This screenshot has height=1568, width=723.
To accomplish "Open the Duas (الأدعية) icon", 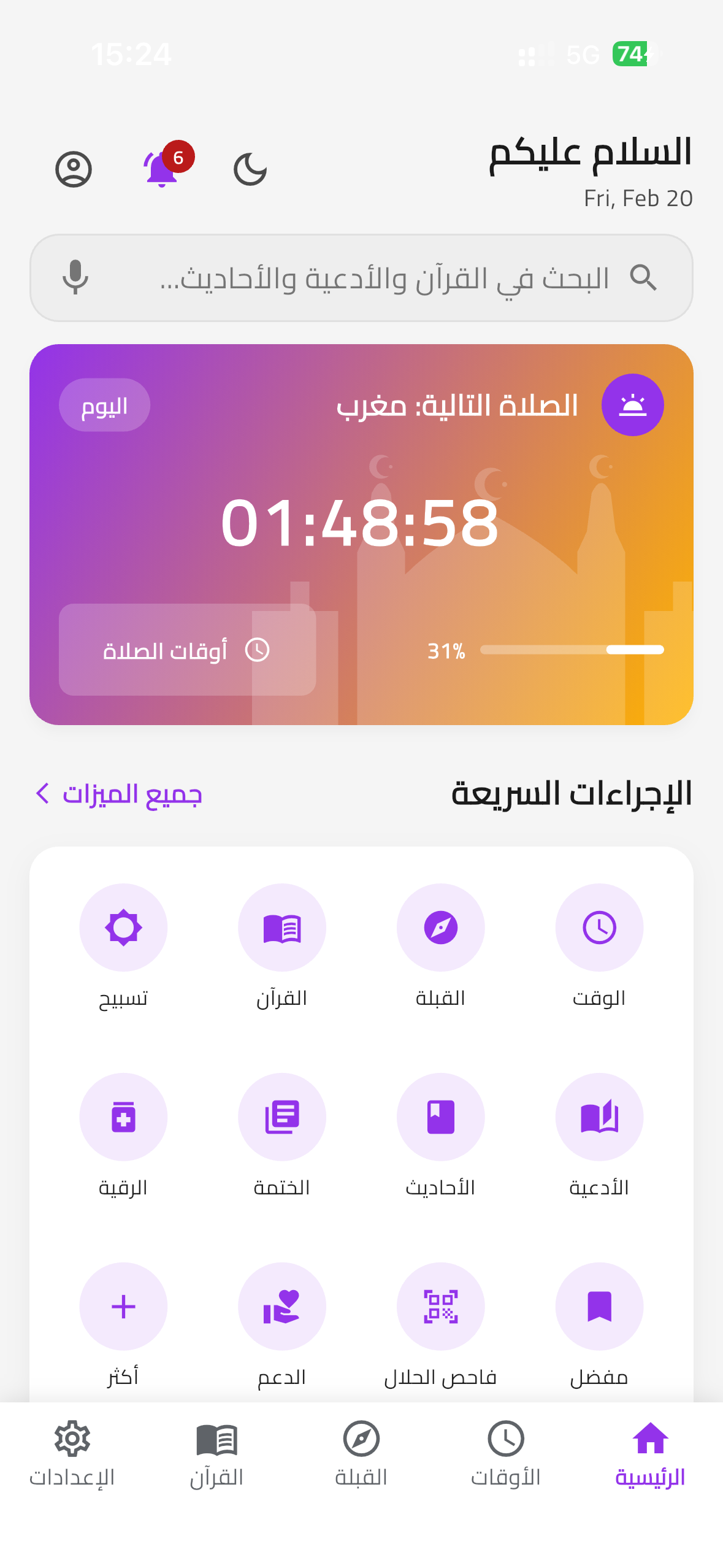I will 600,1117.
